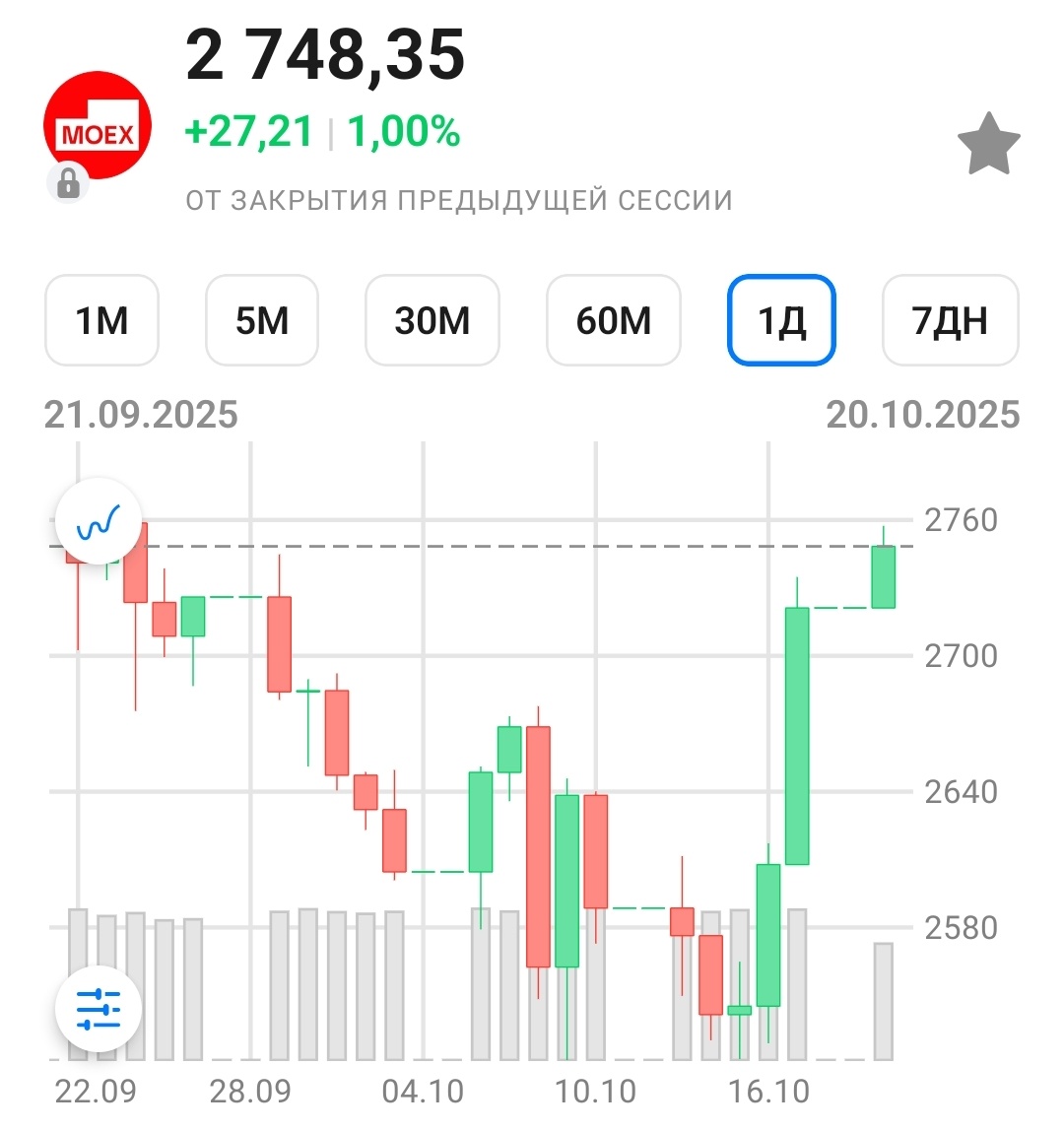Choose the 60M interval option
This screenshot has height=1131, width=1064.
(x=612, y=321)
